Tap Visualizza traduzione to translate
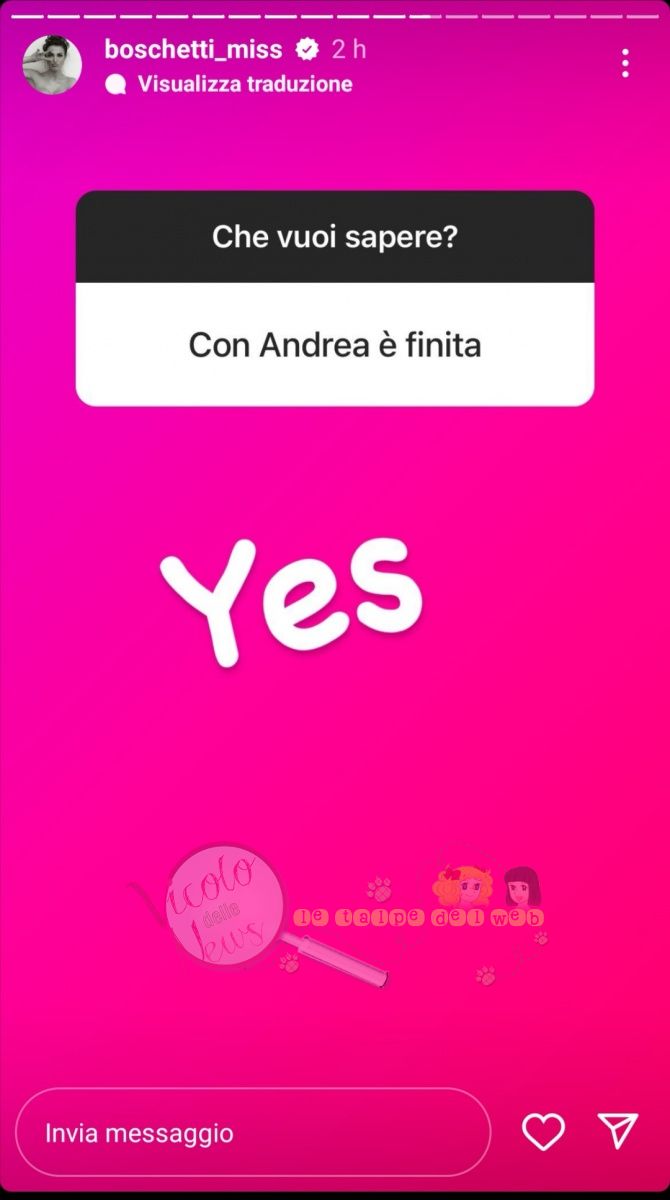The width and height of the screenshot is (670, 1200). (x=244, y=84)
